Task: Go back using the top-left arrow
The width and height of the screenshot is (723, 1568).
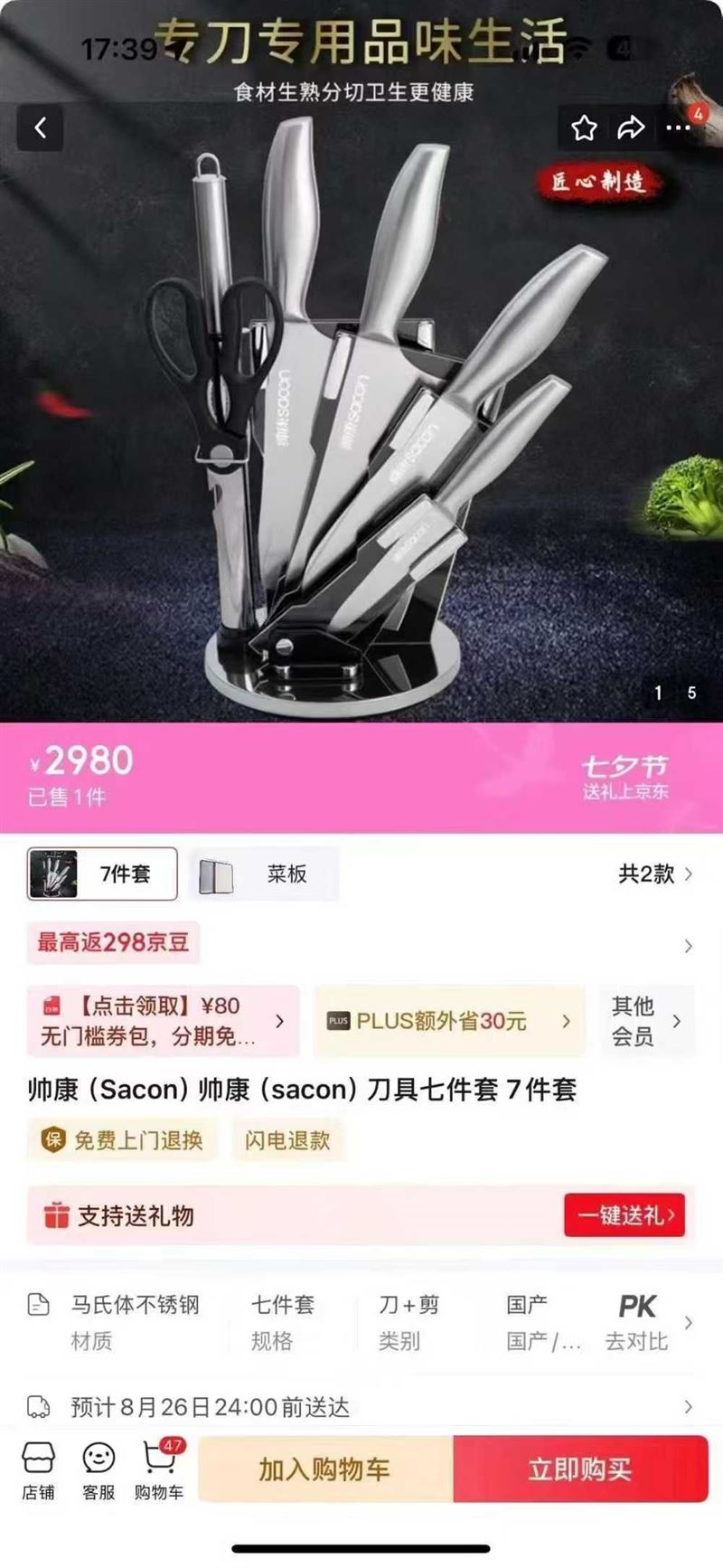Action: [x=41, y=128]
